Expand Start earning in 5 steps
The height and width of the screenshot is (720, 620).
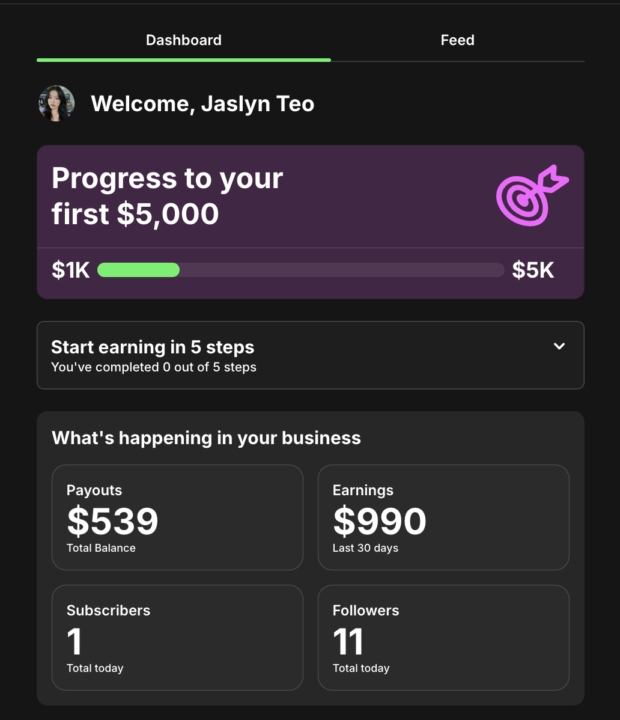558,346
